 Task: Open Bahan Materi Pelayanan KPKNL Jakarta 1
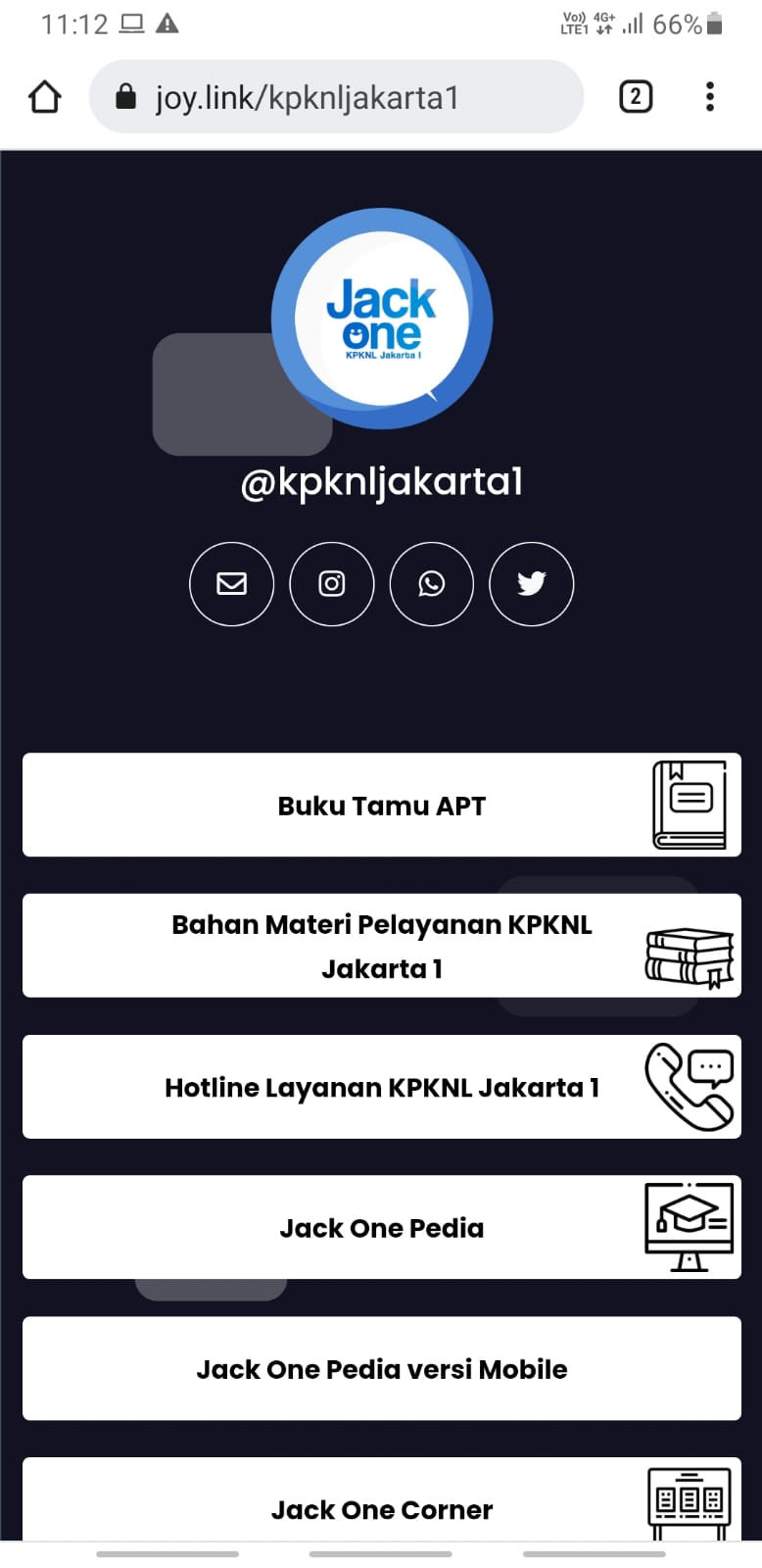tap(381, 946)
